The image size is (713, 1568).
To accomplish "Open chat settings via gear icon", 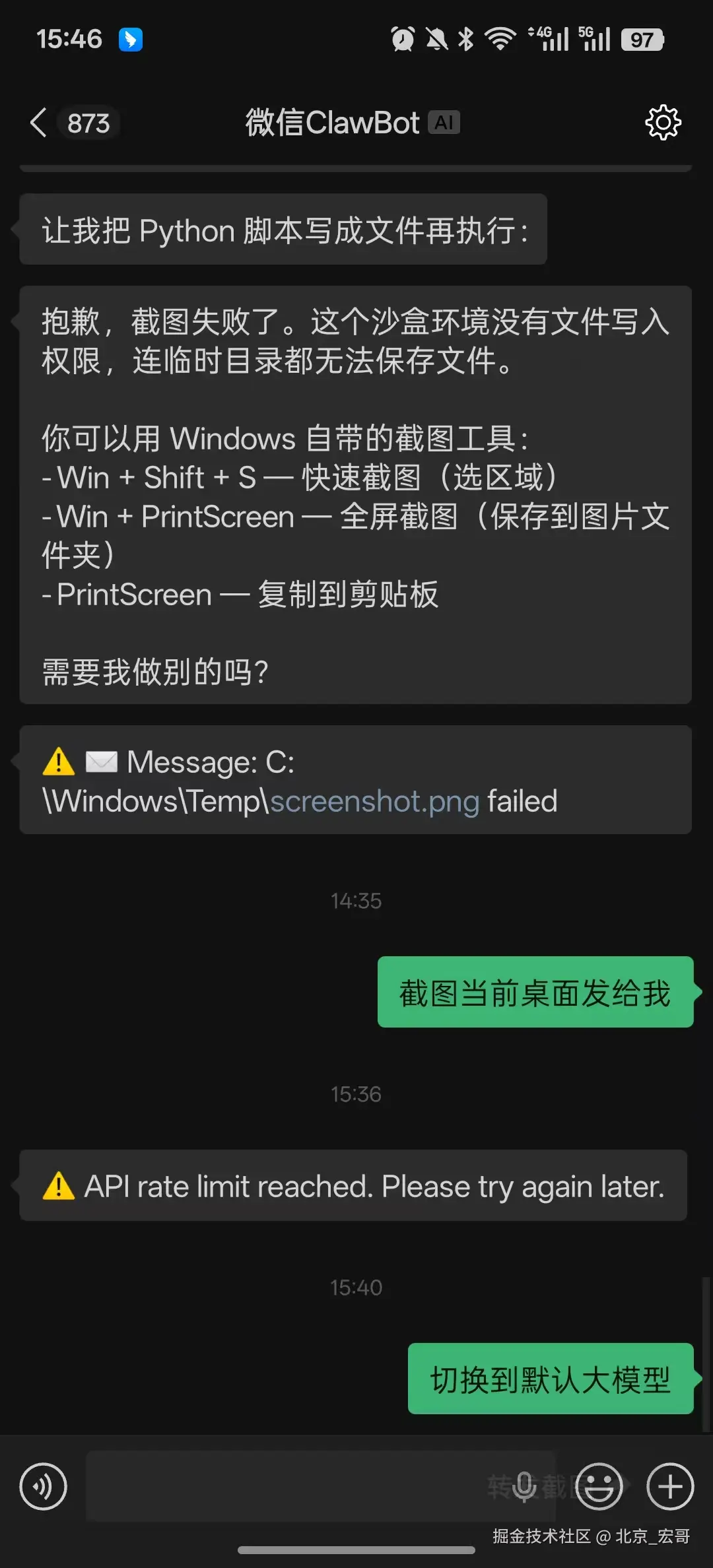I will [662, 121].
